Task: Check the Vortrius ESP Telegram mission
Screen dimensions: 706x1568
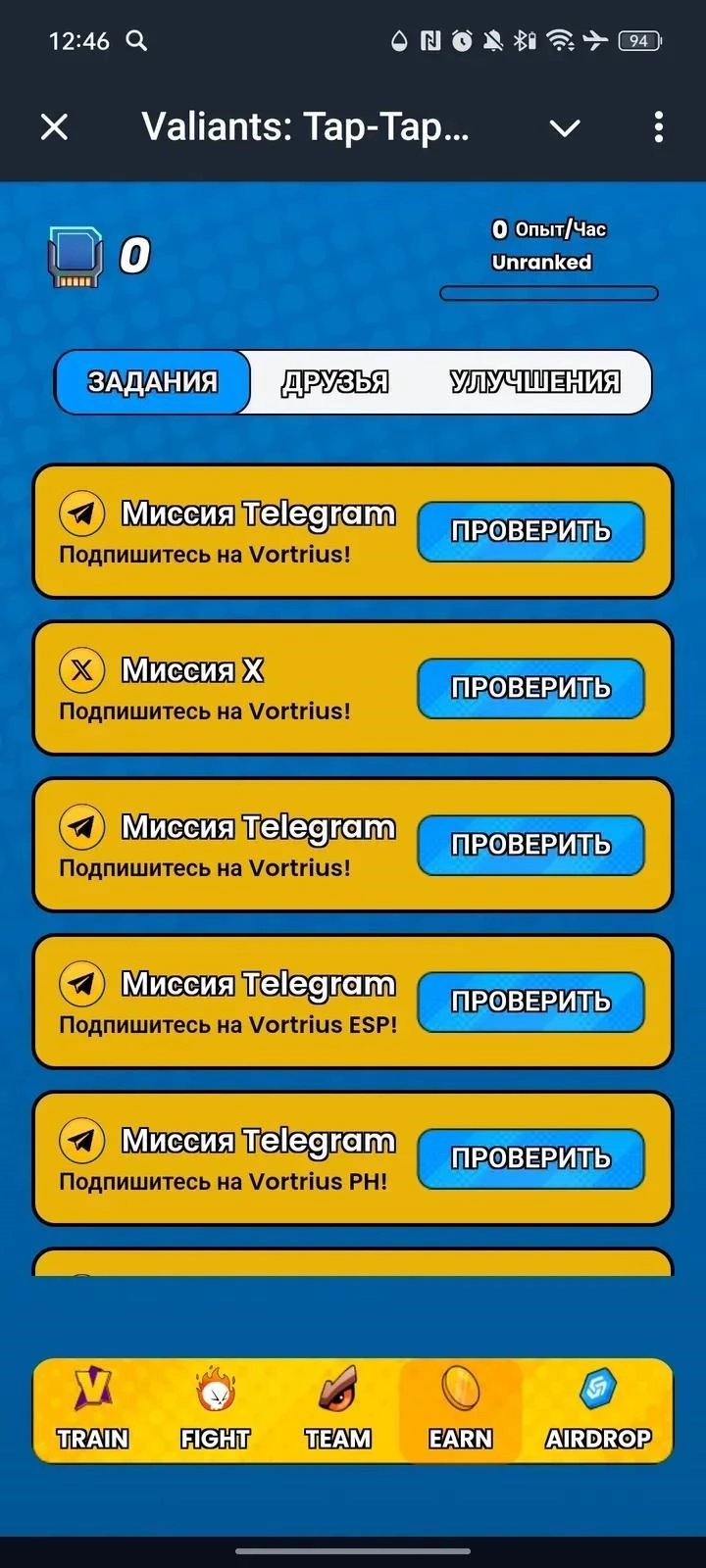Action: click(x=530, y=1002)
